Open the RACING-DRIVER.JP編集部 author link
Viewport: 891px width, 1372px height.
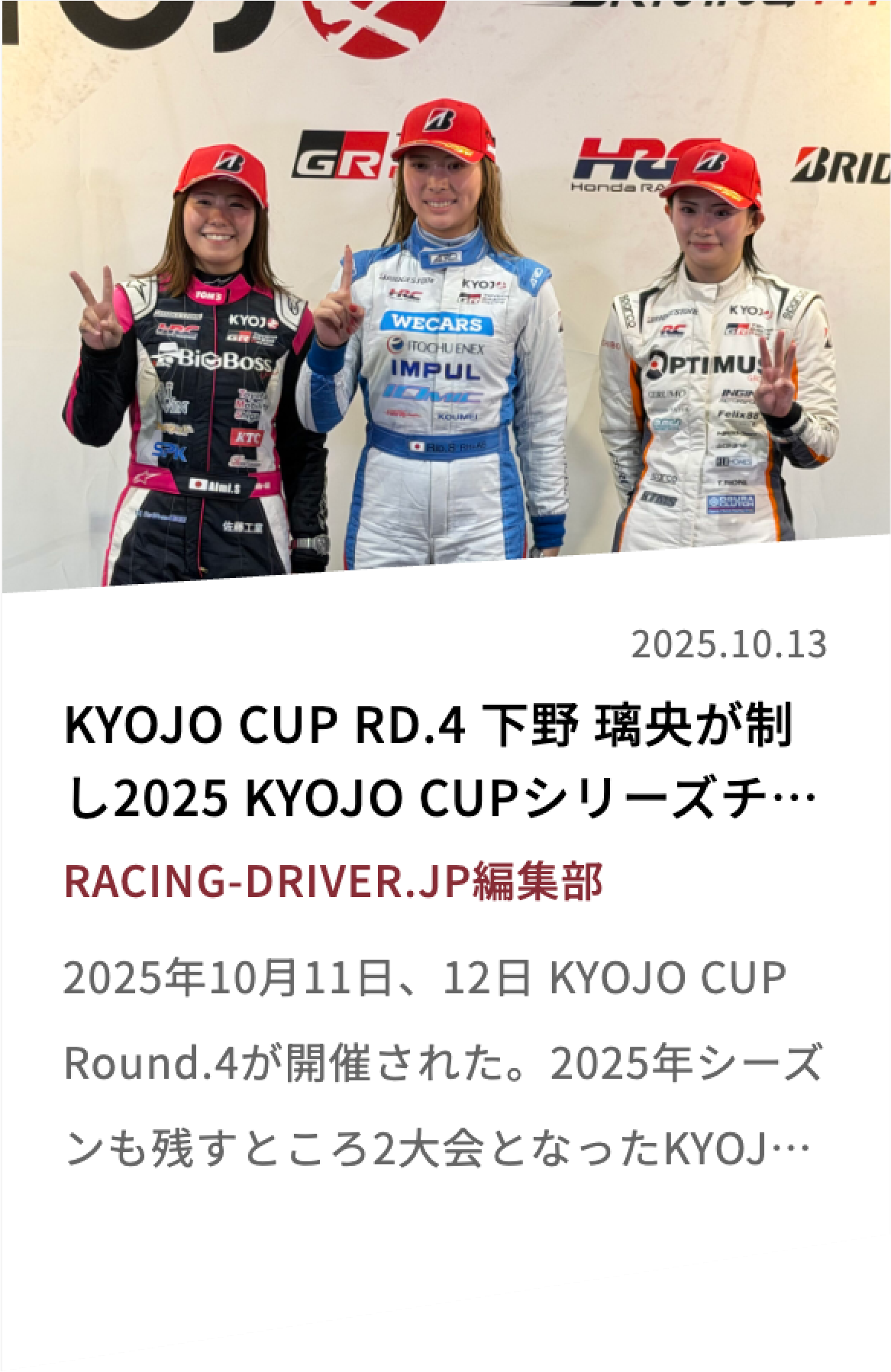tap(334, 881)
